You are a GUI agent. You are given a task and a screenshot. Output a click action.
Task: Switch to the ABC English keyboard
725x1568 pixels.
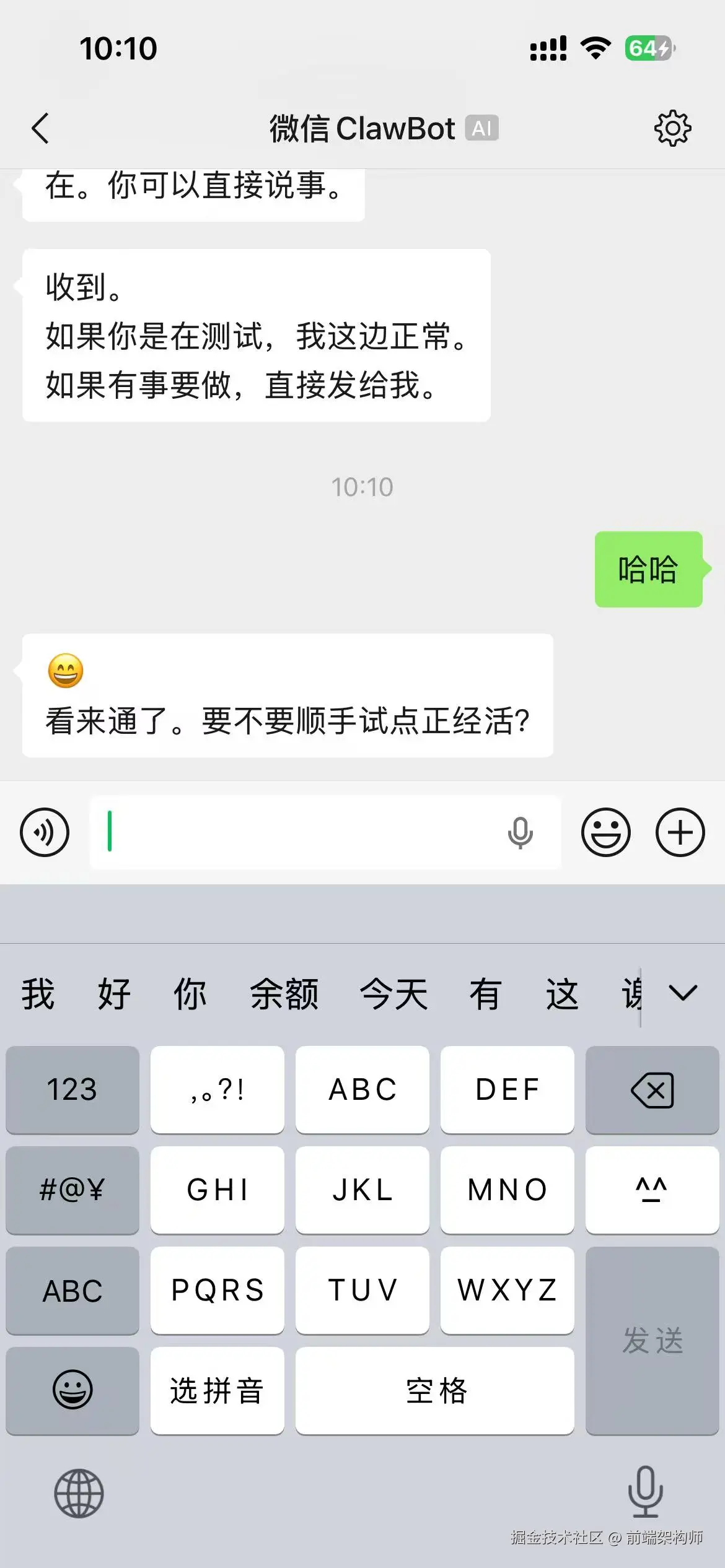point(72,1291)
